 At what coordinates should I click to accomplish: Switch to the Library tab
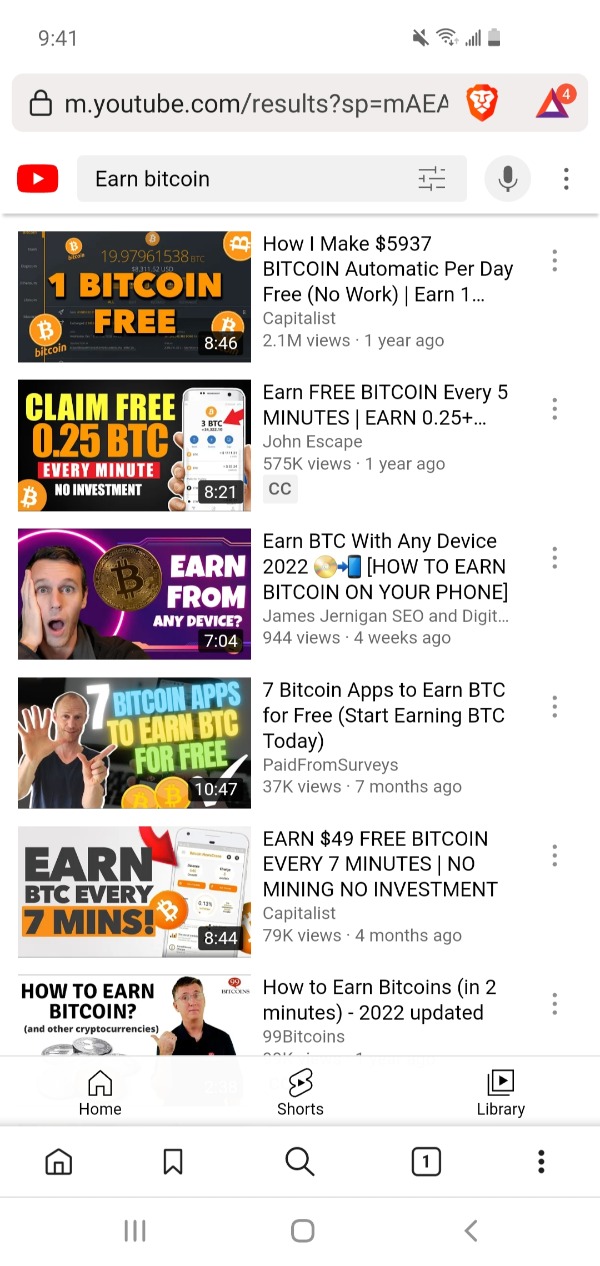coord(500,1092)
